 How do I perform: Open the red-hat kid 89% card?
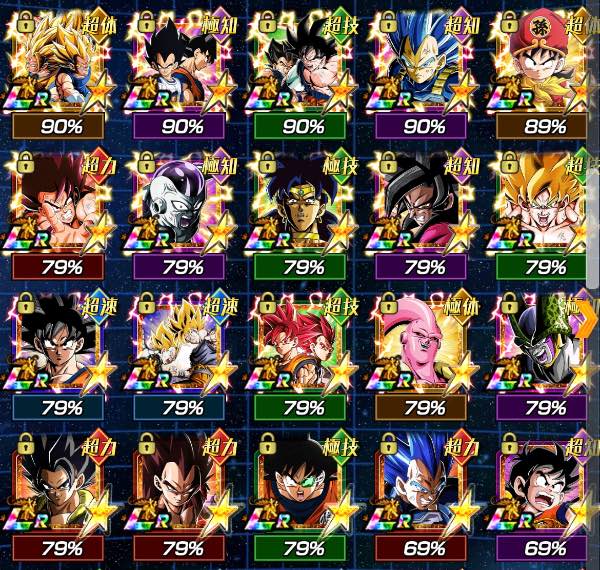(x=545, y=68)
